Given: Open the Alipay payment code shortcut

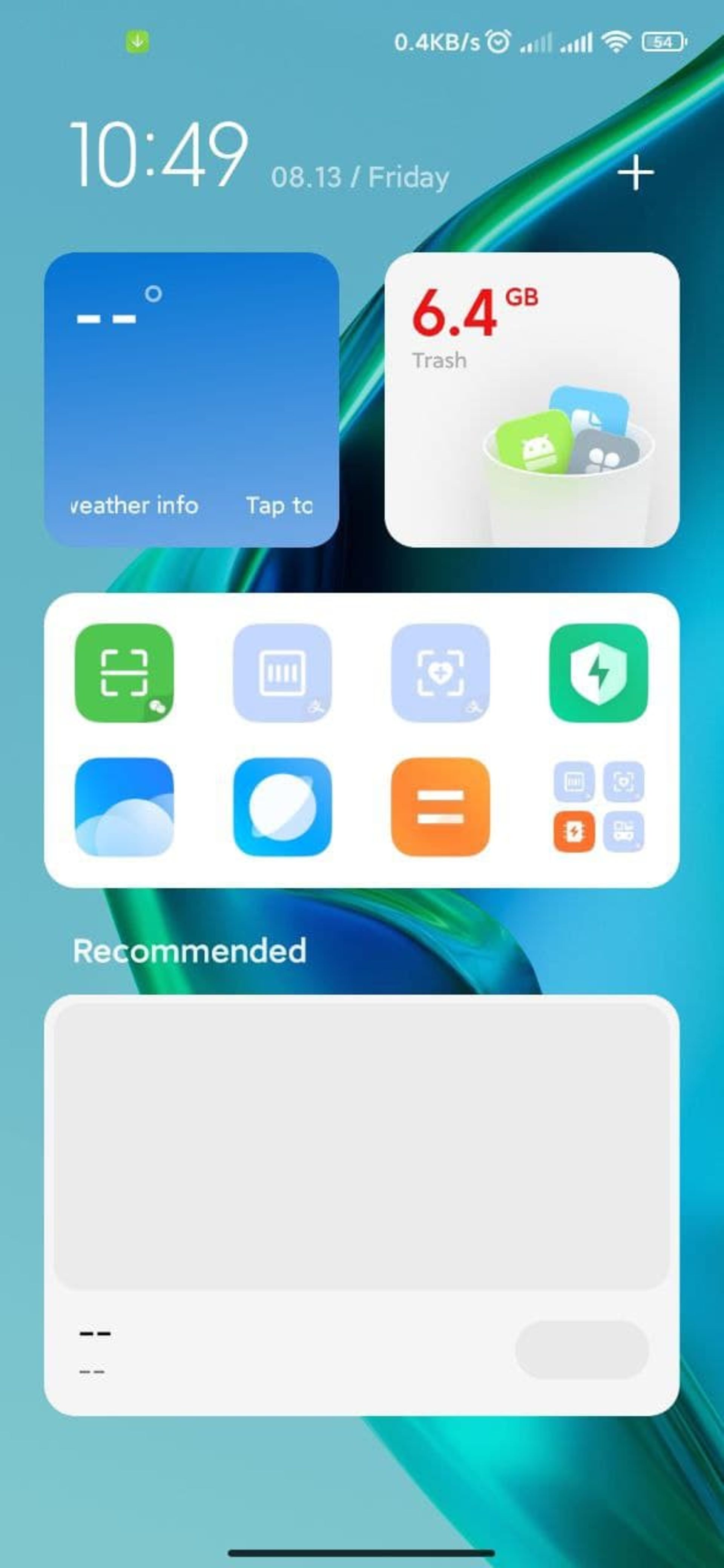Looking at the screenshot, I should coord(282,673).
